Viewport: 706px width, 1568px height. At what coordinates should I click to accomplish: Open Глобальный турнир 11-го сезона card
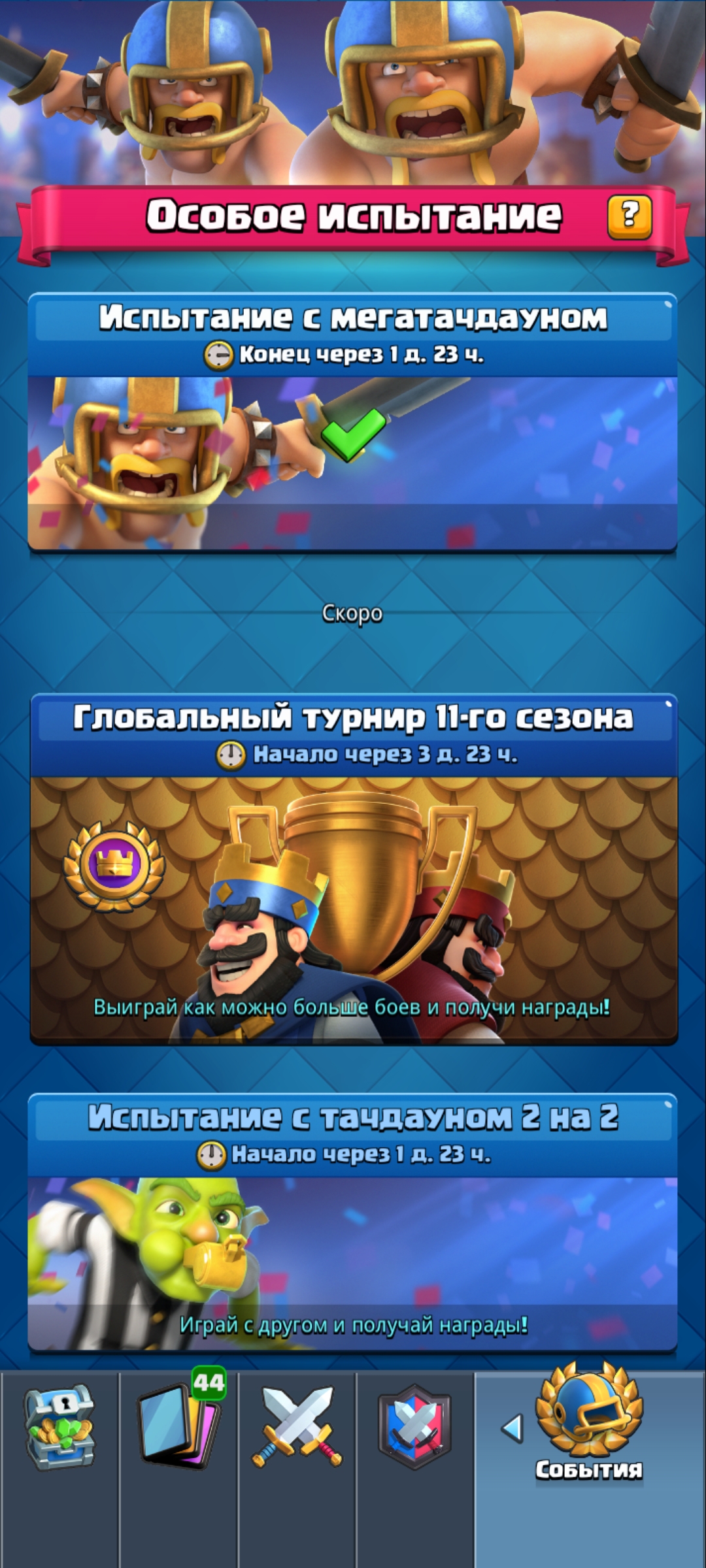pyautogui.click(x=354, y=869)
